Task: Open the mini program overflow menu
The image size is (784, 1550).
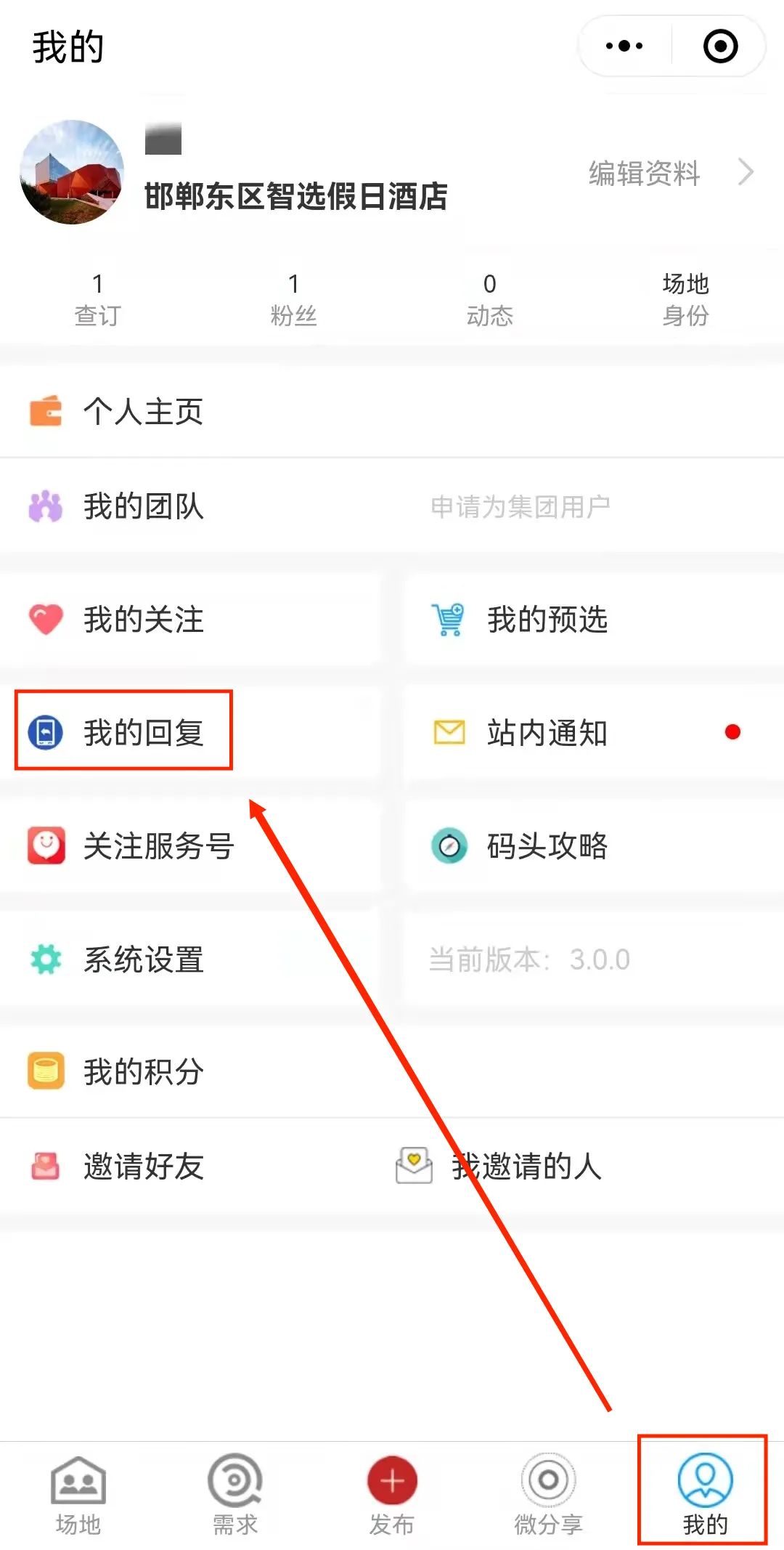Action: [624, 46]
